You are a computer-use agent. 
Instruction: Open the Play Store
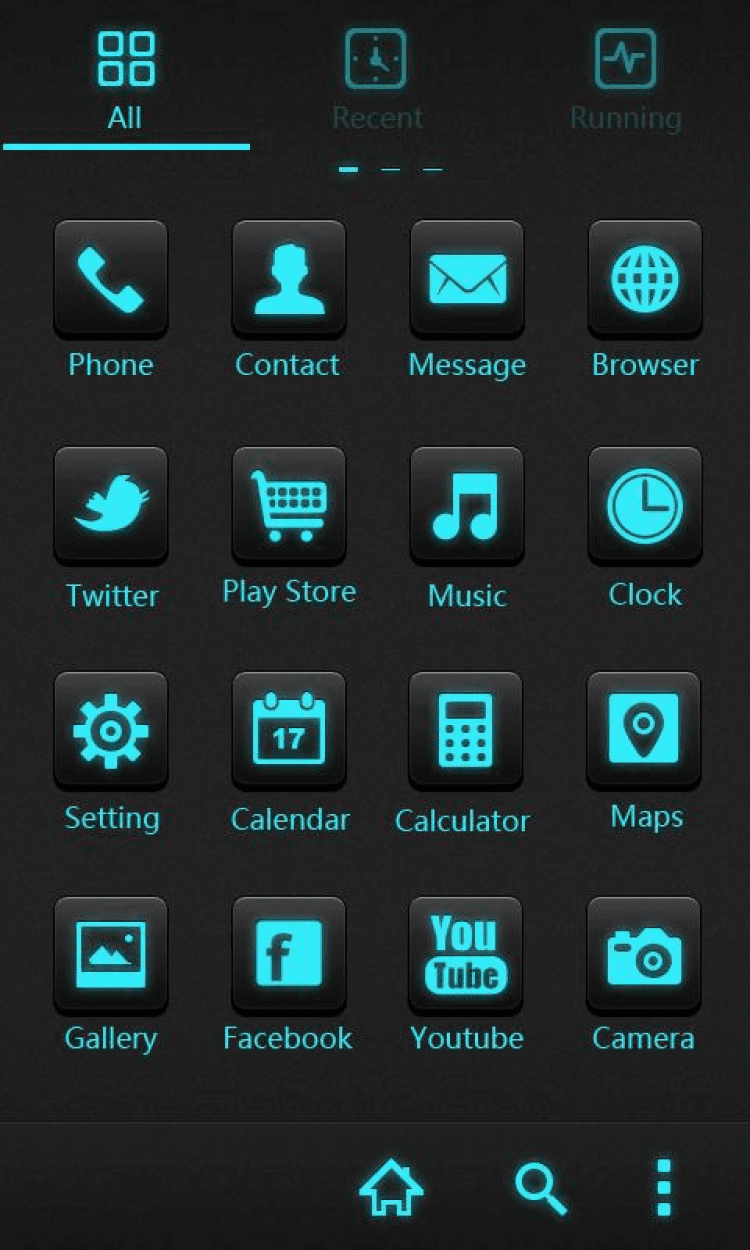click(288, 505)
